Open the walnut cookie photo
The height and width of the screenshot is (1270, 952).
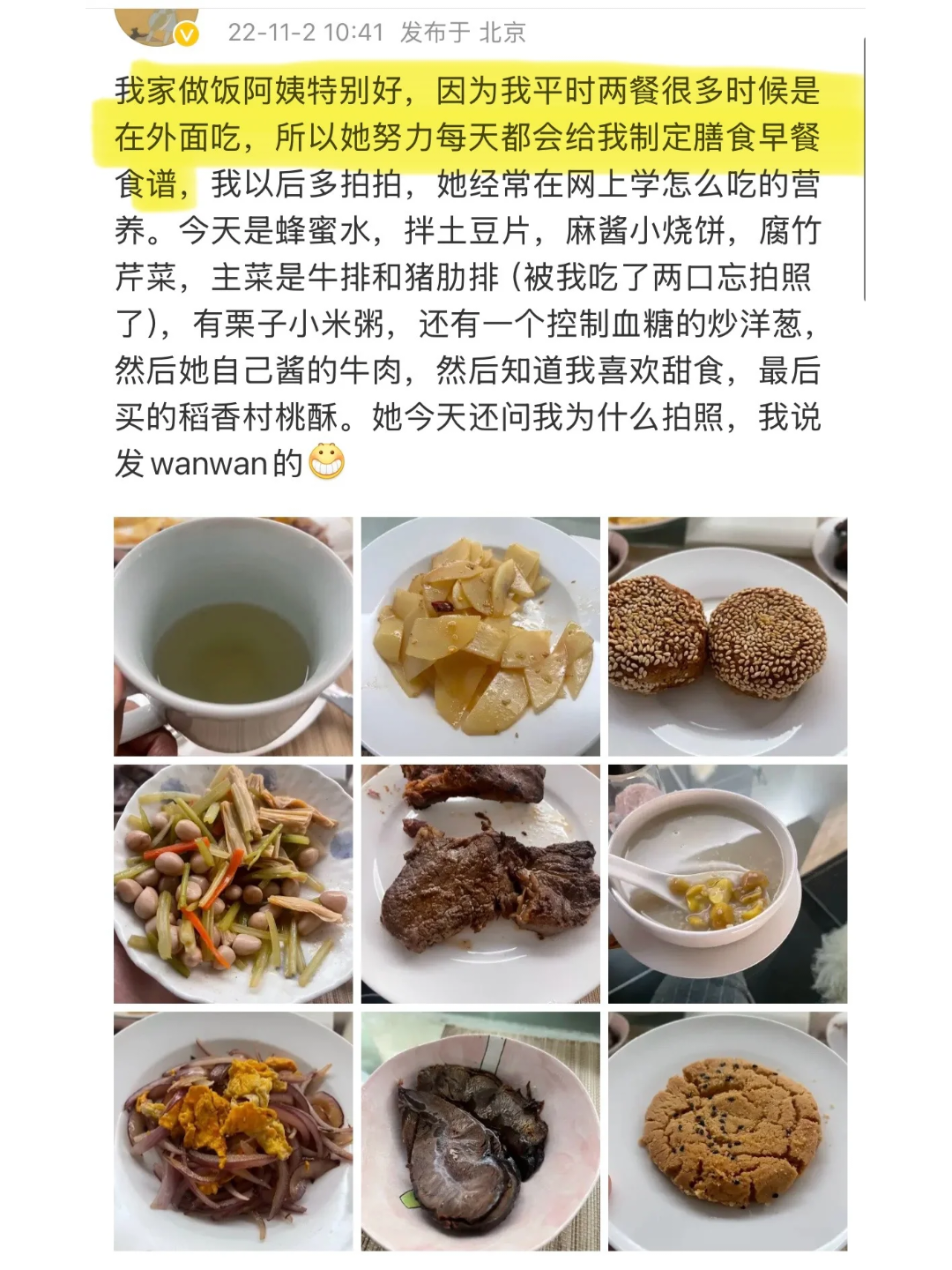pos(727,1132)
